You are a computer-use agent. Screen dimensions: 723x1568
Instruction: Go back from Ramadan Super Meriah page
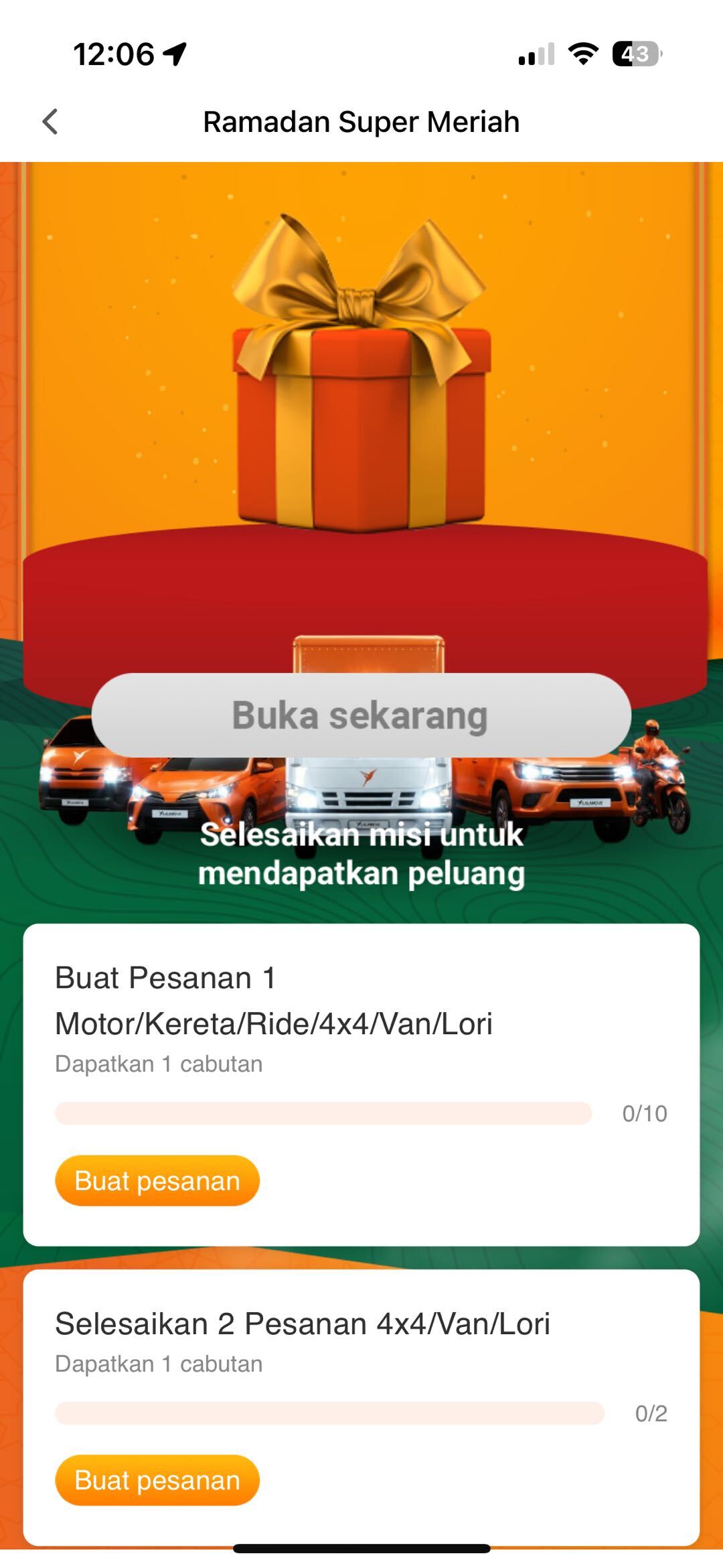pos(50,122)
